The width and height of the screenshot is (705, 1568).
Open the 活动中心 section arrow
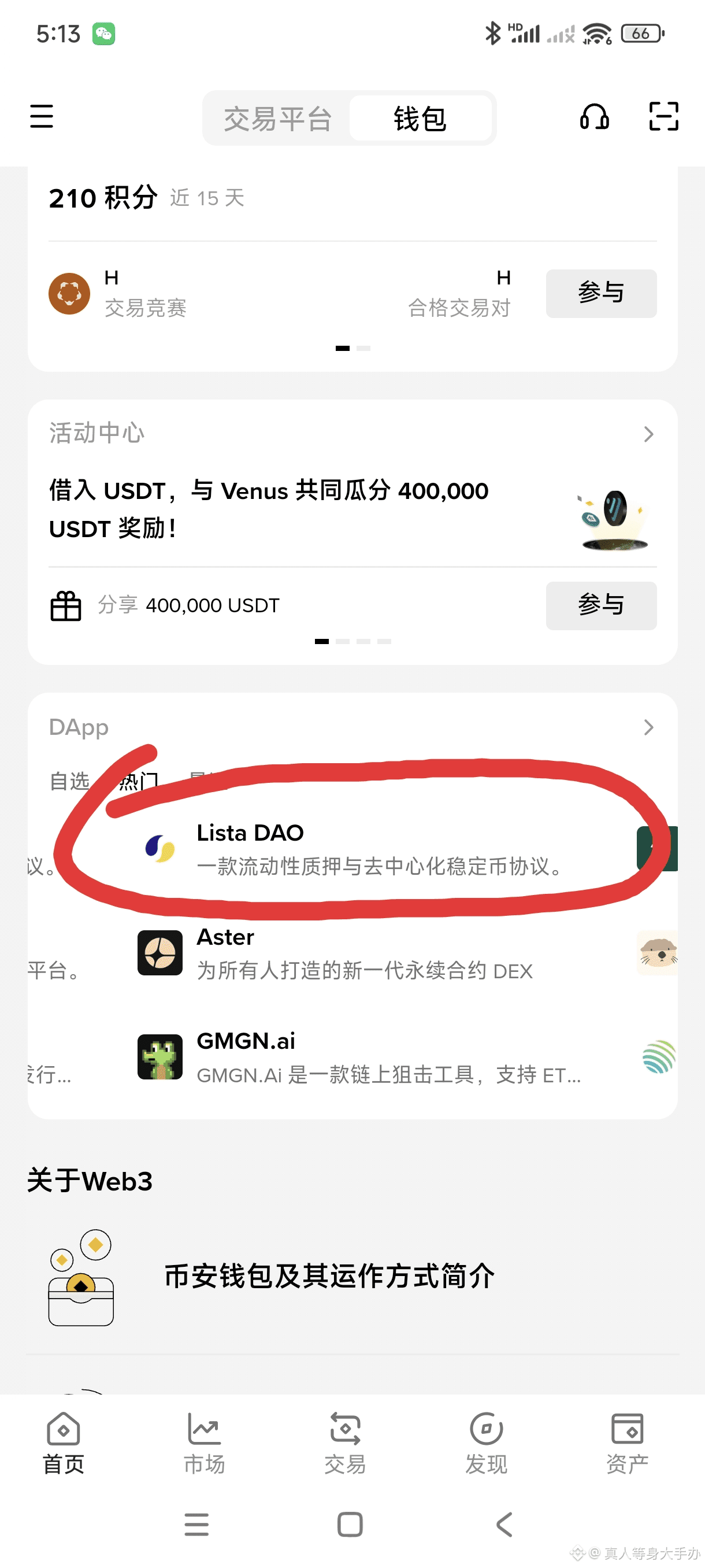click(x=648, y=434)
